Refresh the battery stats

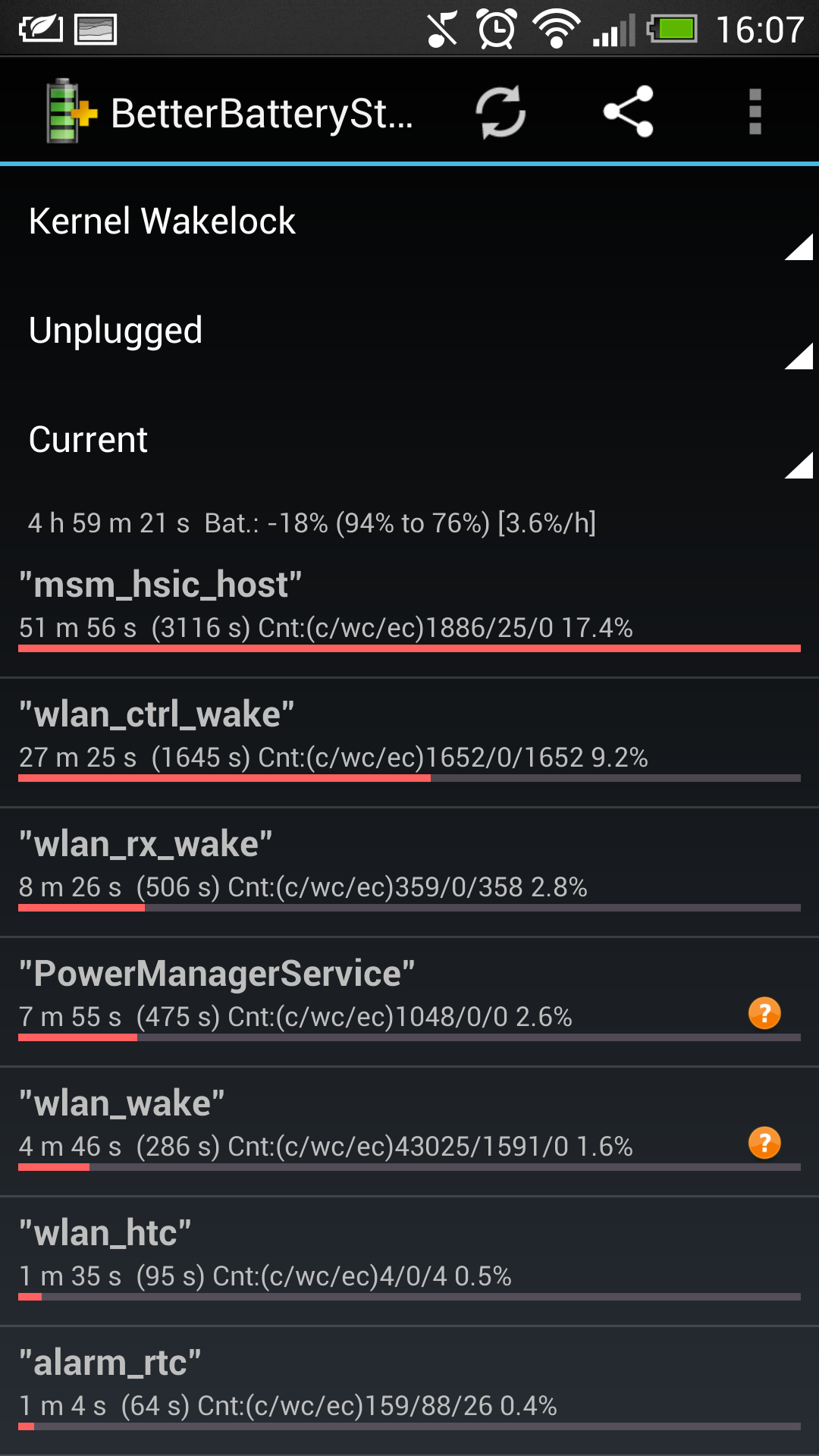pos(500,112)
